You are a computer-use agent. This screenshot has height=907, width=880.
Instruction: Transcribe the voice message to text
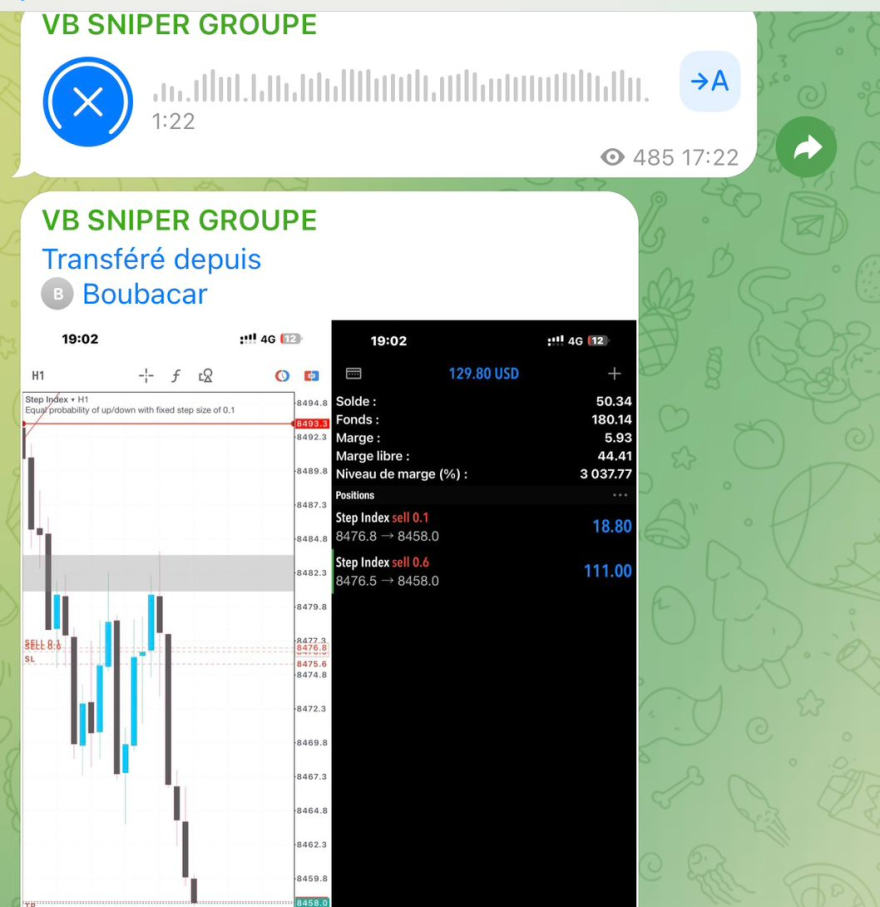[710, 82]
